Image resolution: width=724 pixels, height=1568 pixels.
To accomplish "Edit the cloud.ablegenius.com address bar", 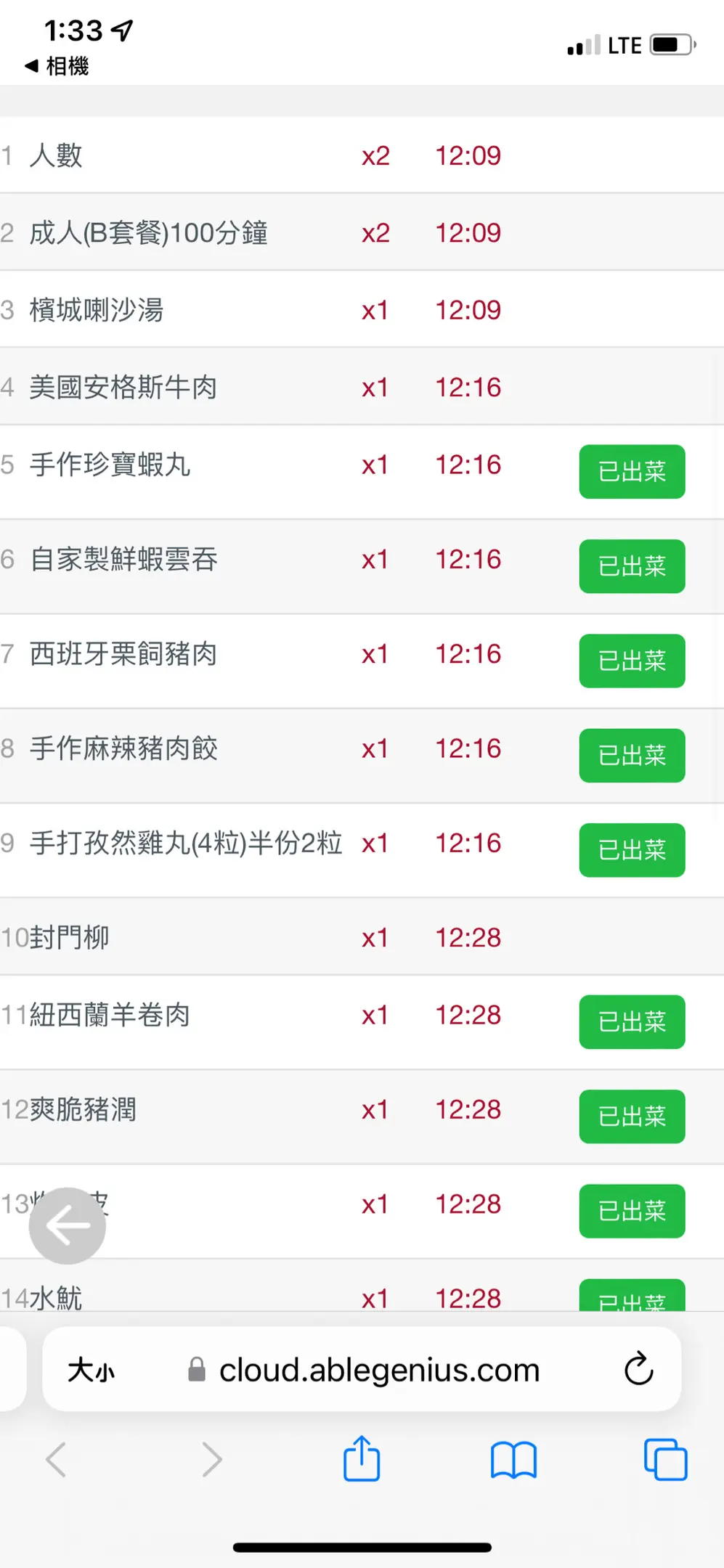I will [x=379, y=1371].
